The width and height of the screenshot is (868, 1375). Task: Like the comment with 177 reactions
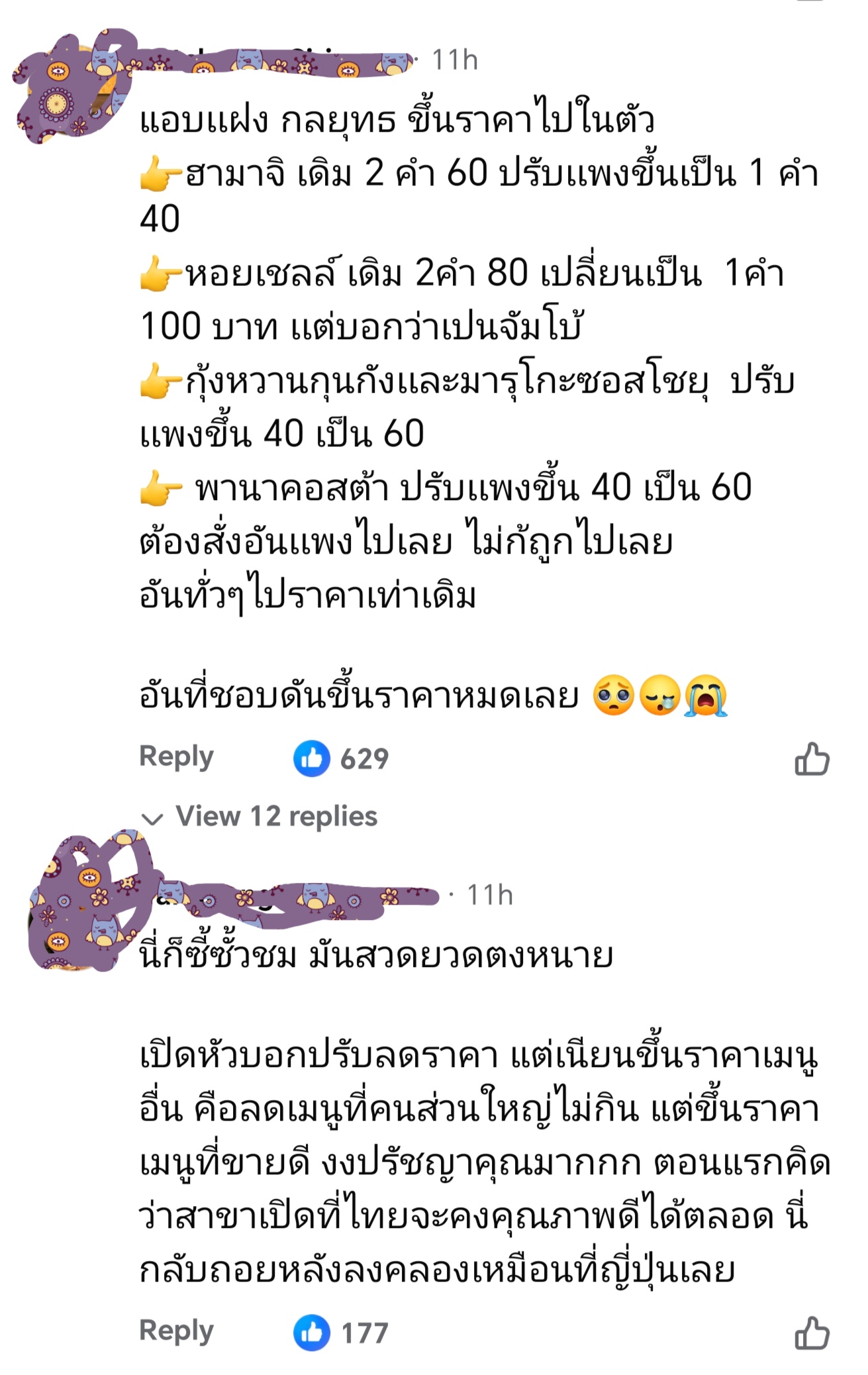(x=812, y=1333)
